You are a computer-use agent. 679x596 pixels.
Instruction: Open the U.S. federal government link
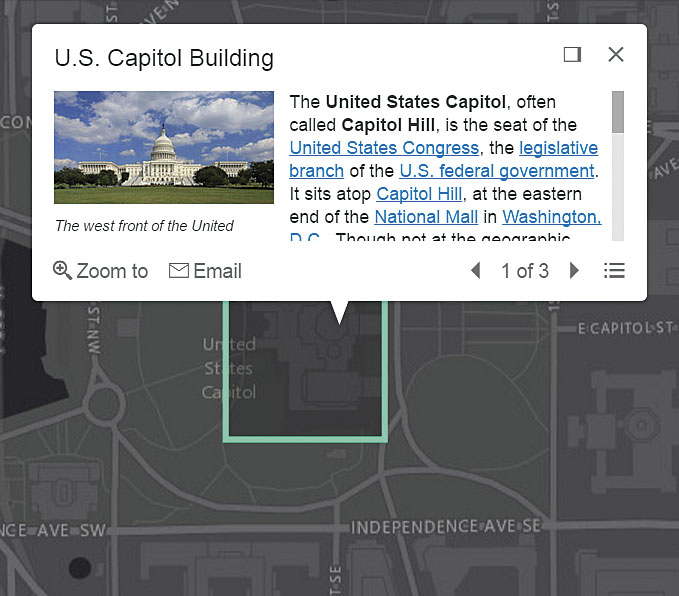click(x=496, y=171)
